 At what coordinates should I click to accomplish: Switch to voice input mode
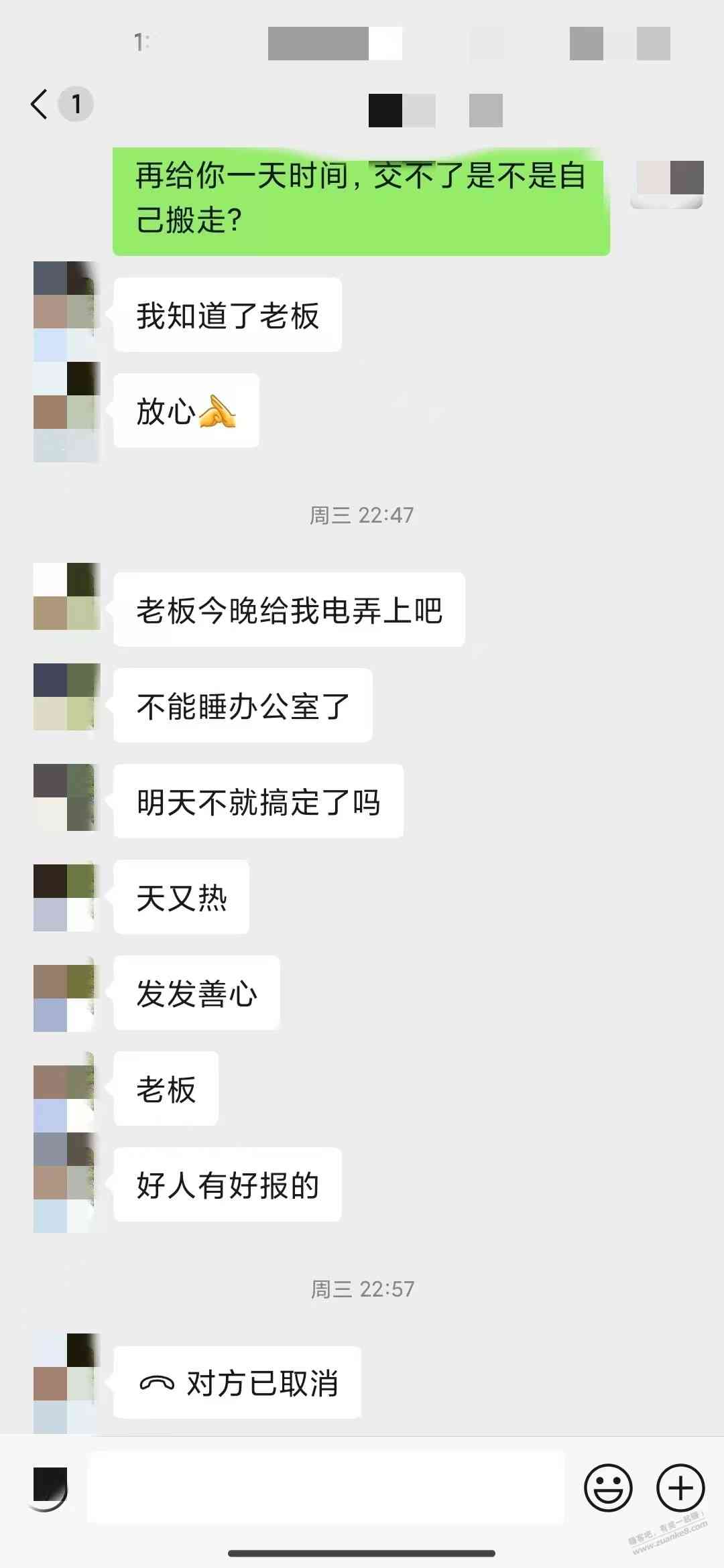tap(49, 1488)
